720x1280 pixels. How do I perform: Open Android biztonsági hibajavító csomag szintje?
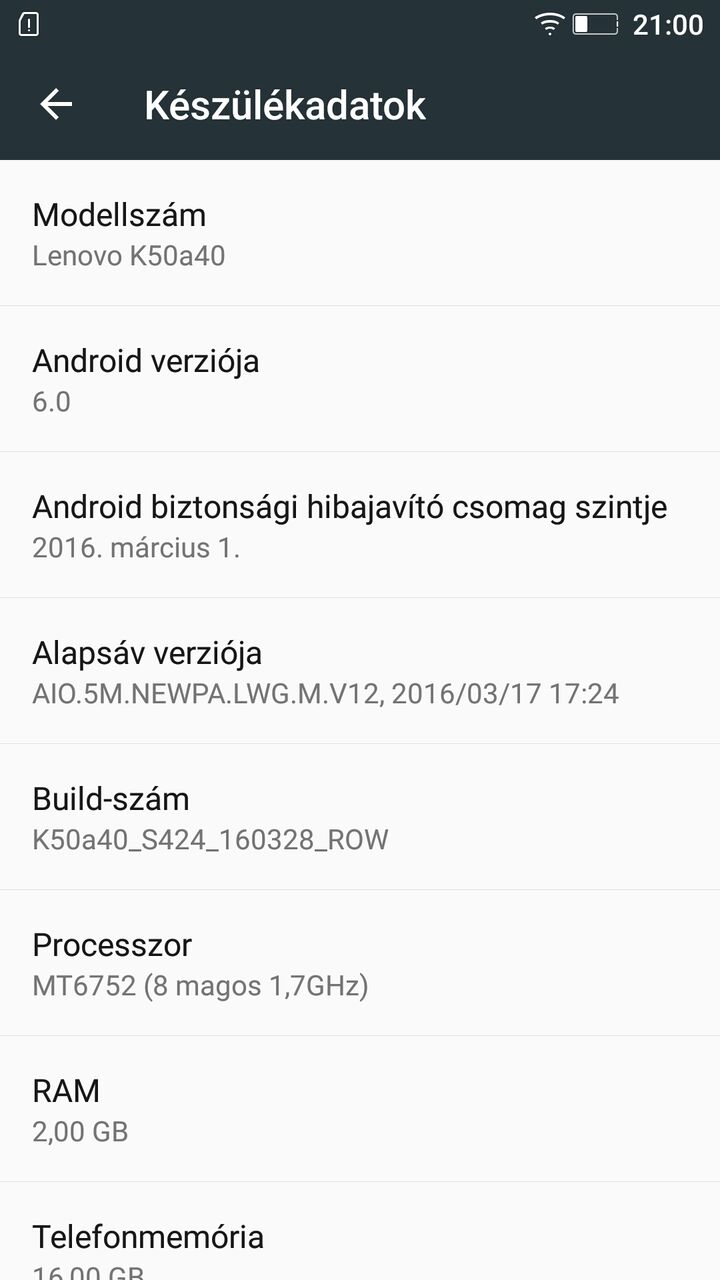click(360, 525)
